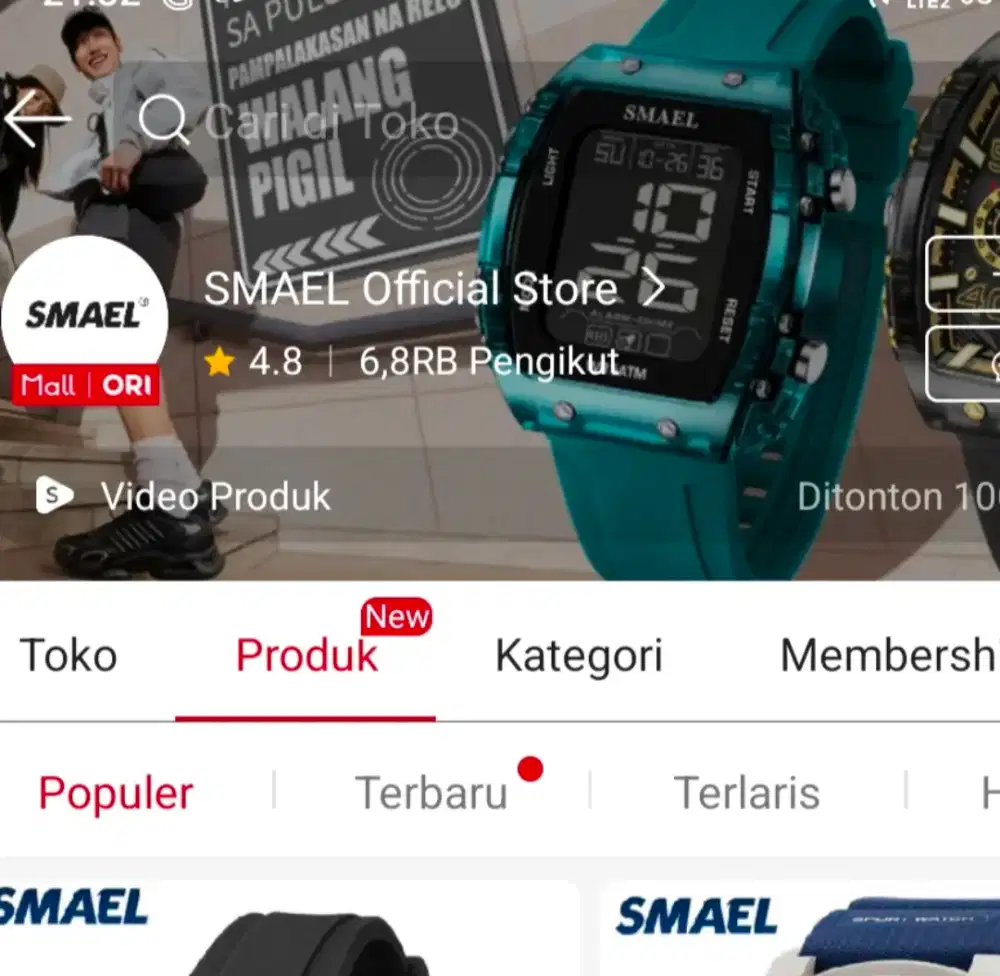Select the Produk tab

coord(306,656)
